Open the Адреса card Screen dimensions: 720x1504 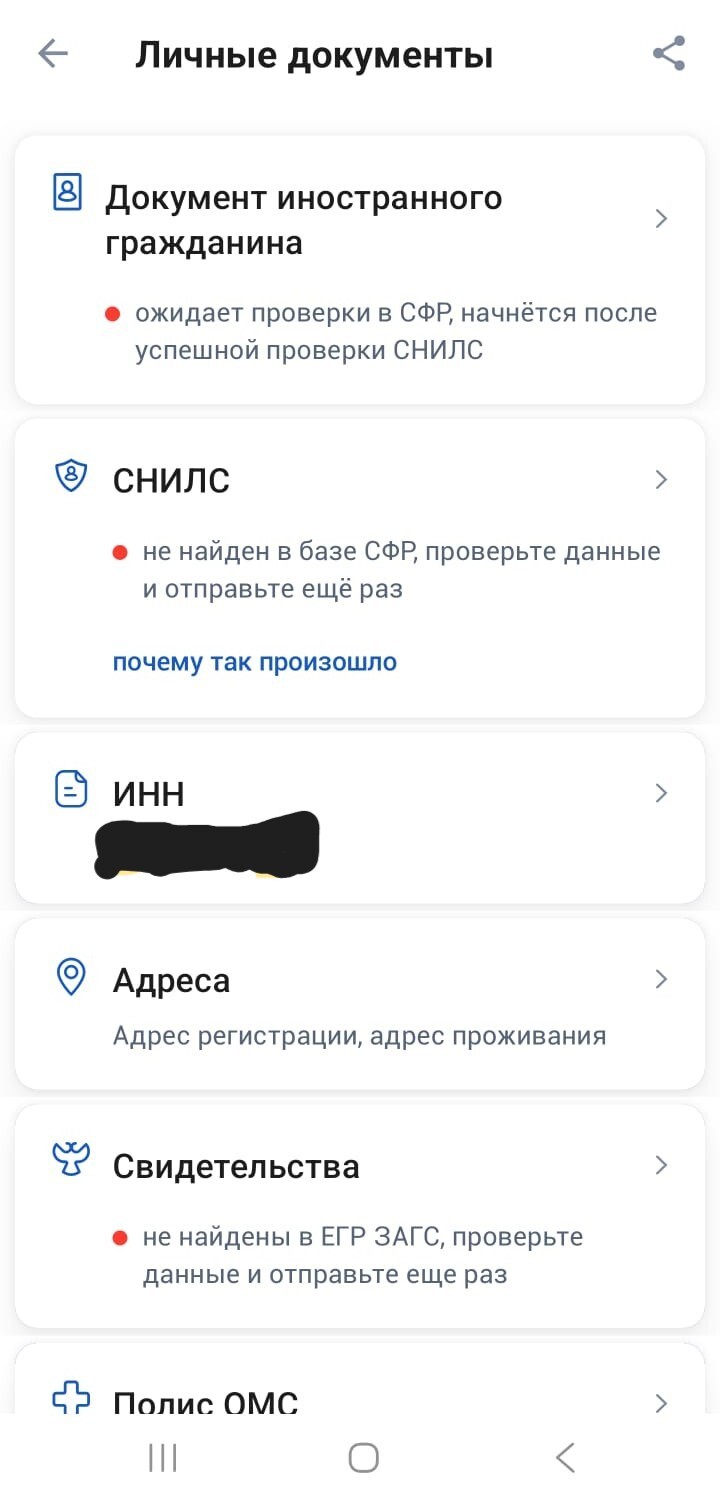(x=360, y=980)
